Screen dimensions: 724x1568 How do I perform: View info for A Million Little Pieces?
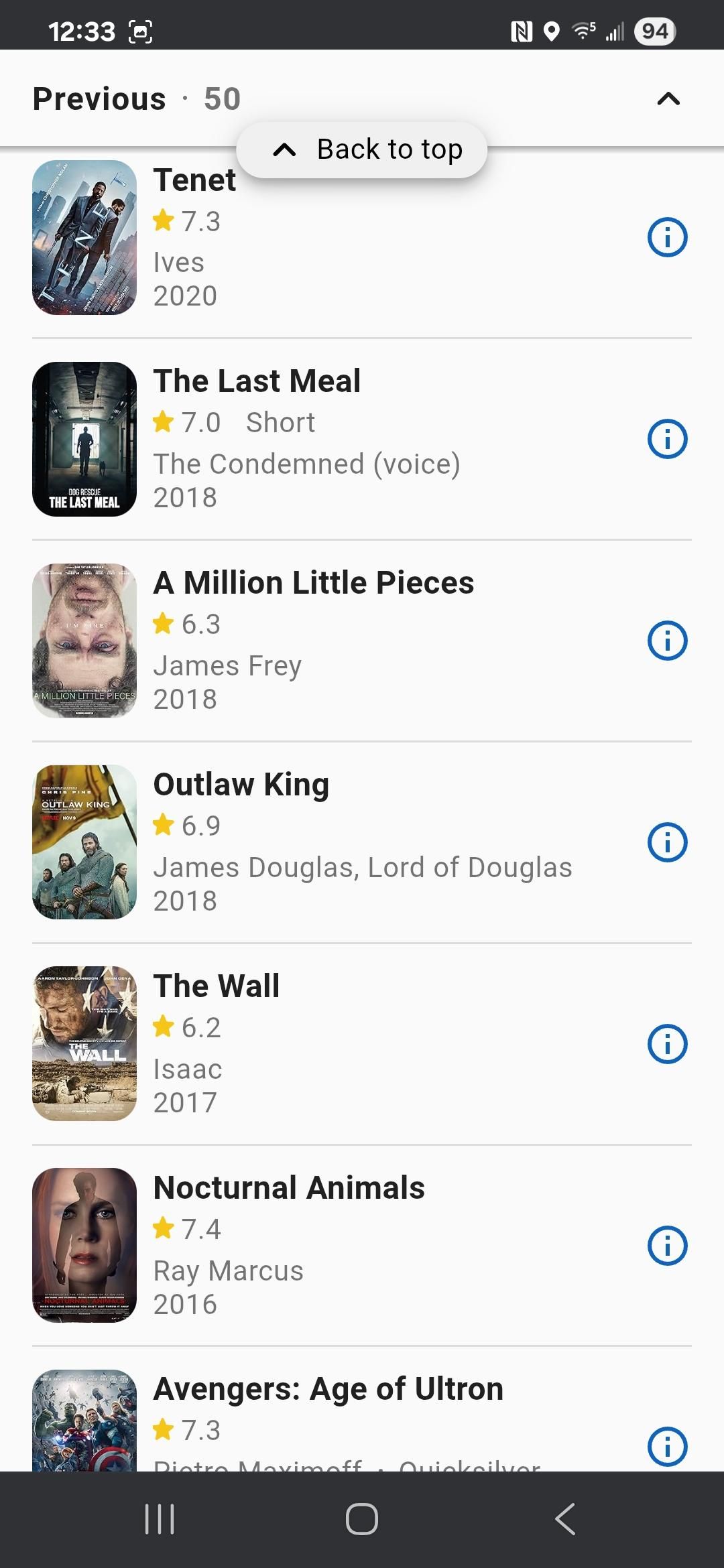(667, 641)
